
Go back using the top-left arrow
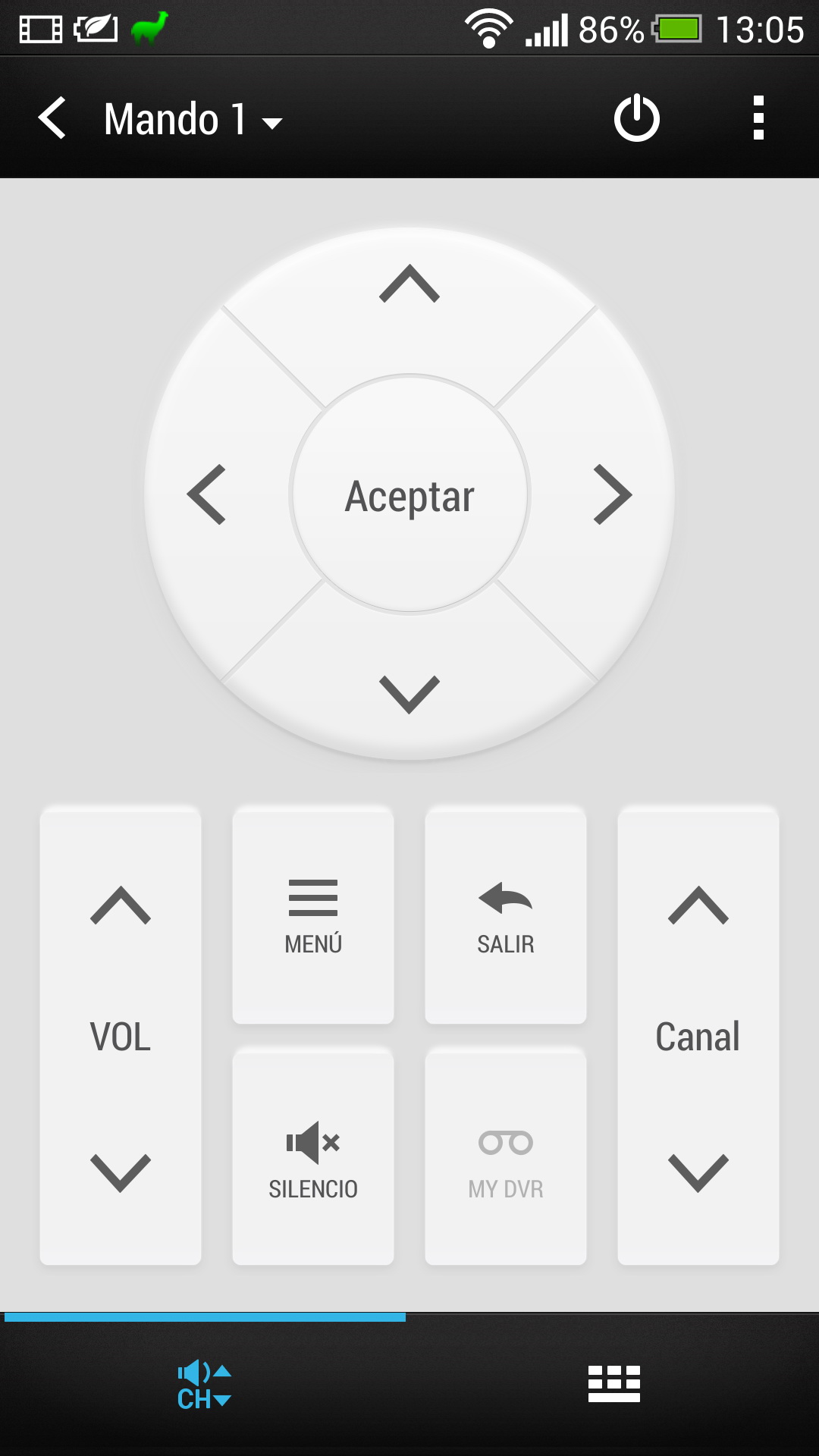tap(52, 119)
